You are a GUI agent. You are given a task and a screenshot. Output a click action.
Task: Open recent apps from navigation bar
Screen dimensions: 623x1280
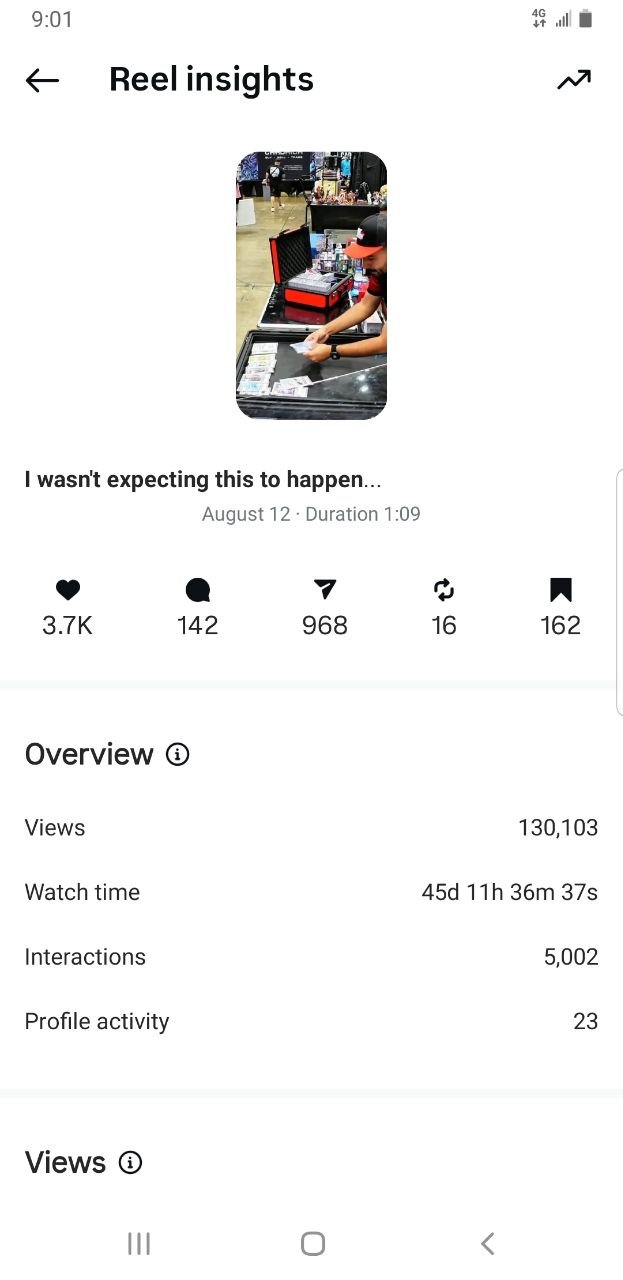[139, 1243]
